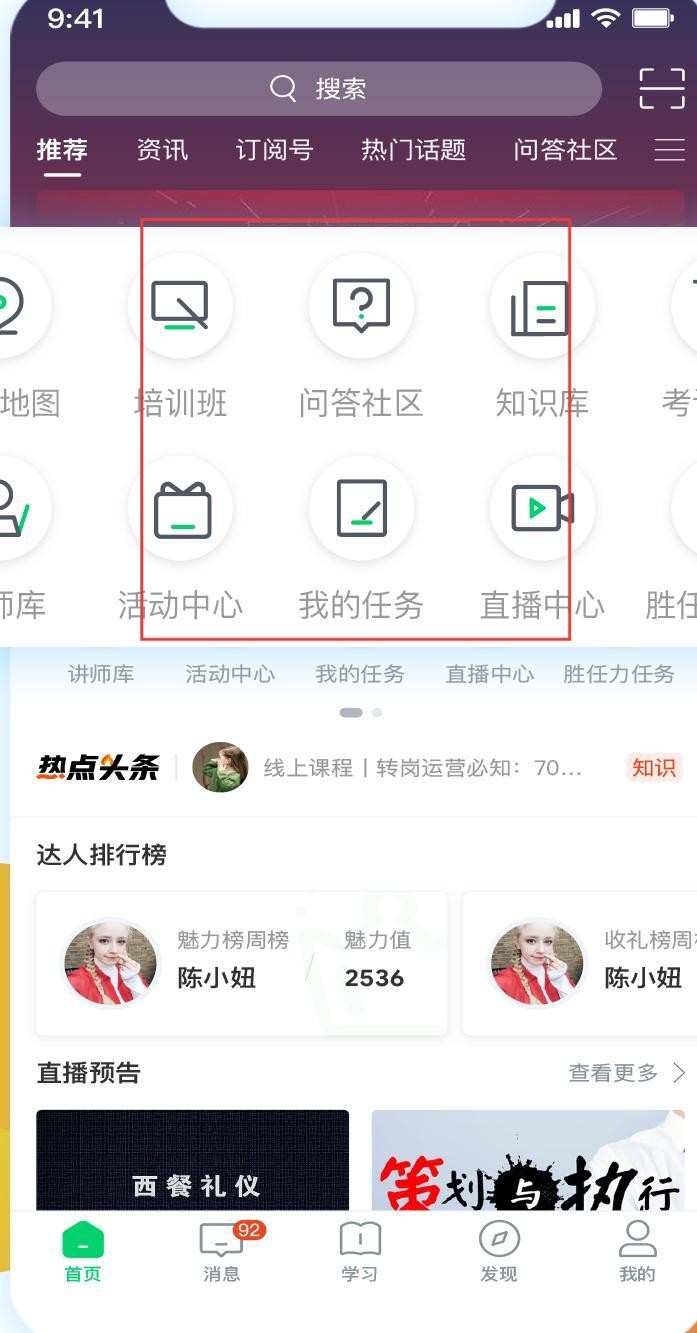Open the 我的 profile tab
This screenshot has height=1333, width=697.
tap(636, 1250)
